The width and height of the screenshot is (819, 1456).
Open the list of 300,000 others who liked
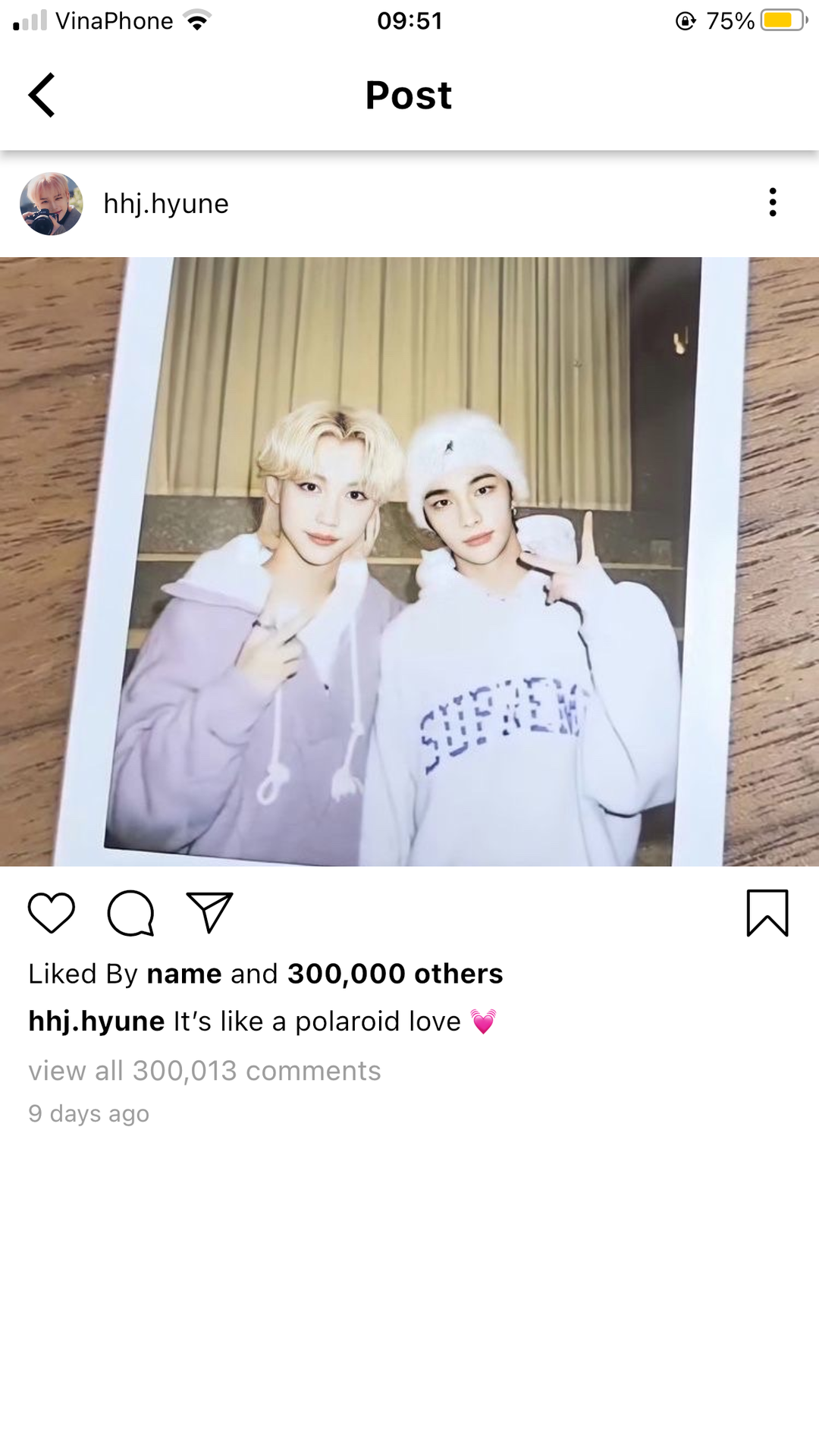[395, 974]
